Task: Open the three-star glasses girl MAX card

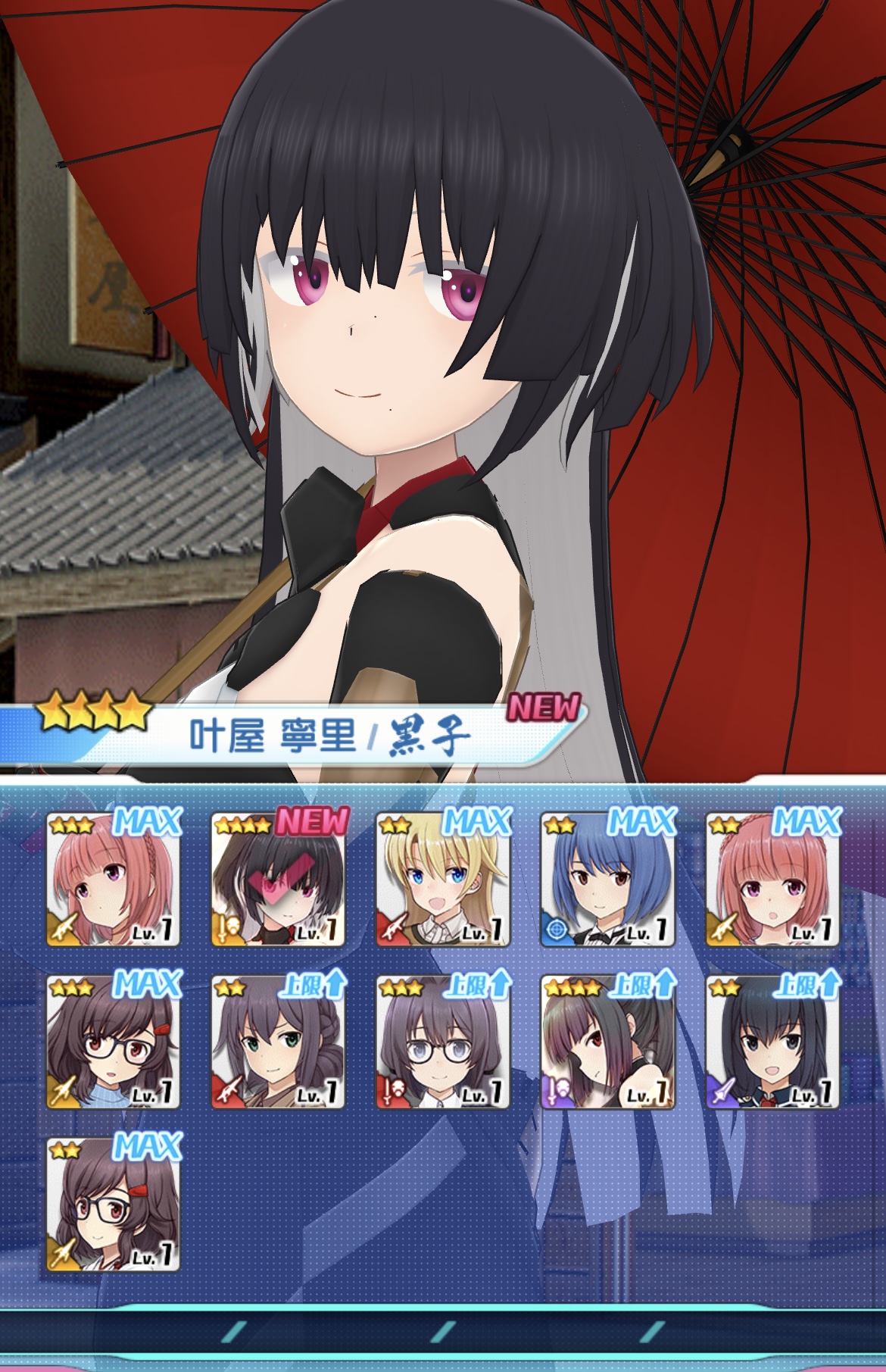Action: (114, 1043)
